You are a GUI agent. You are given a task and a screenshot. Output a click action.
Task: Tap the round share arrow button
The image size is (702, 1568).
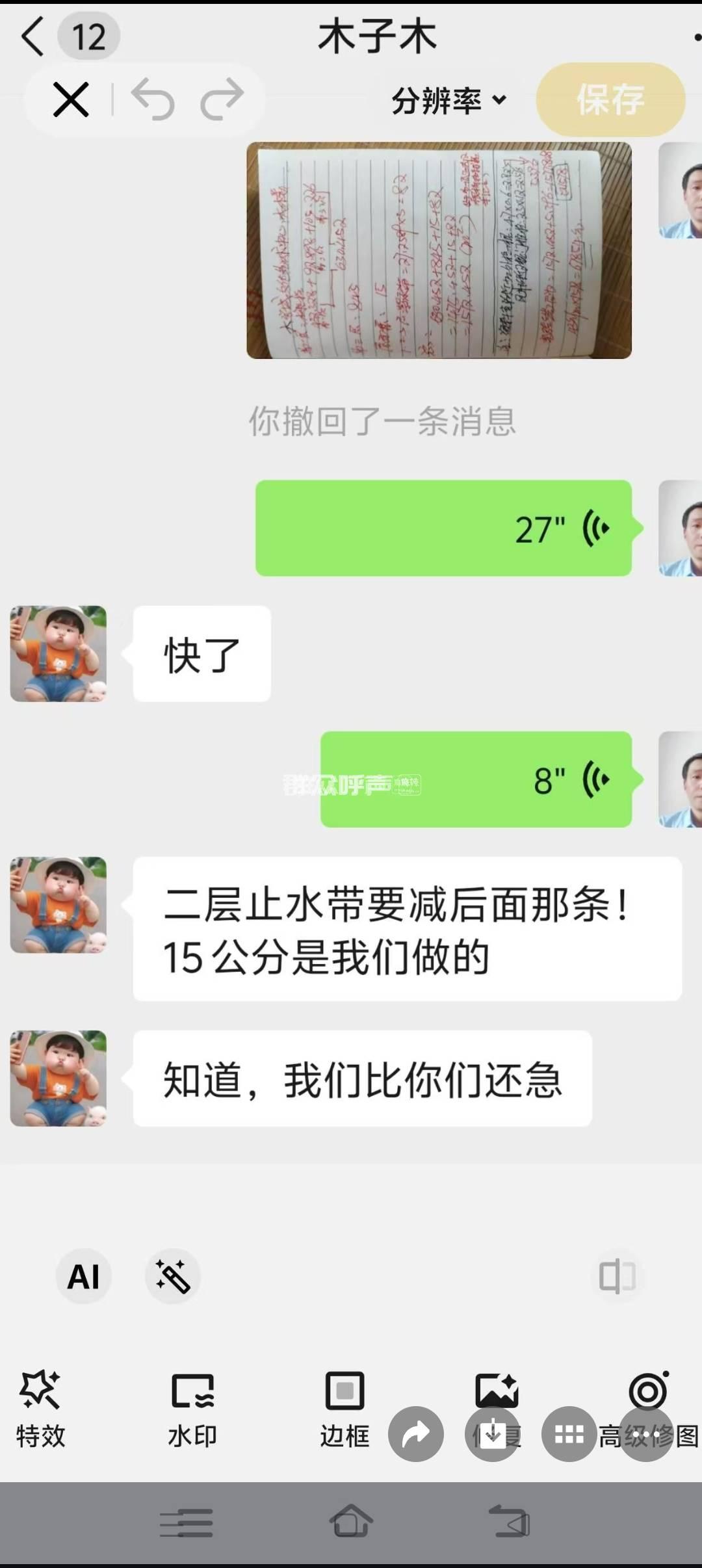(x=416, y=1434)
